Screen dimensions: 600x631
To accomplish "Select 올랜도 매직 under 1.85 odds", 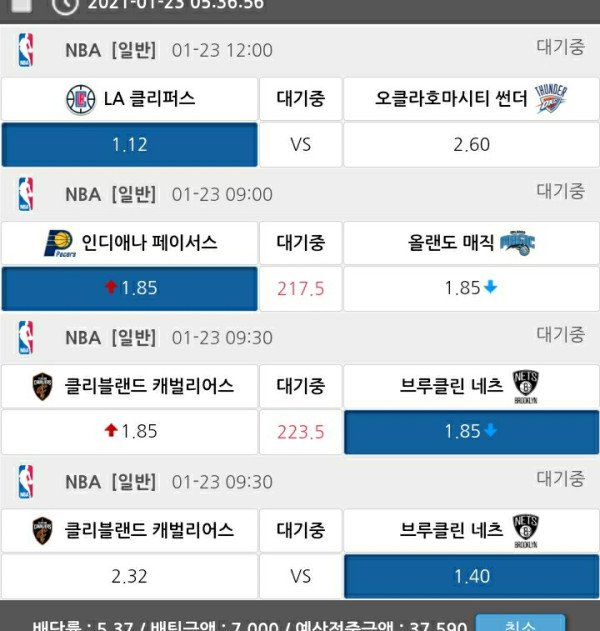I will click(471, 288).
